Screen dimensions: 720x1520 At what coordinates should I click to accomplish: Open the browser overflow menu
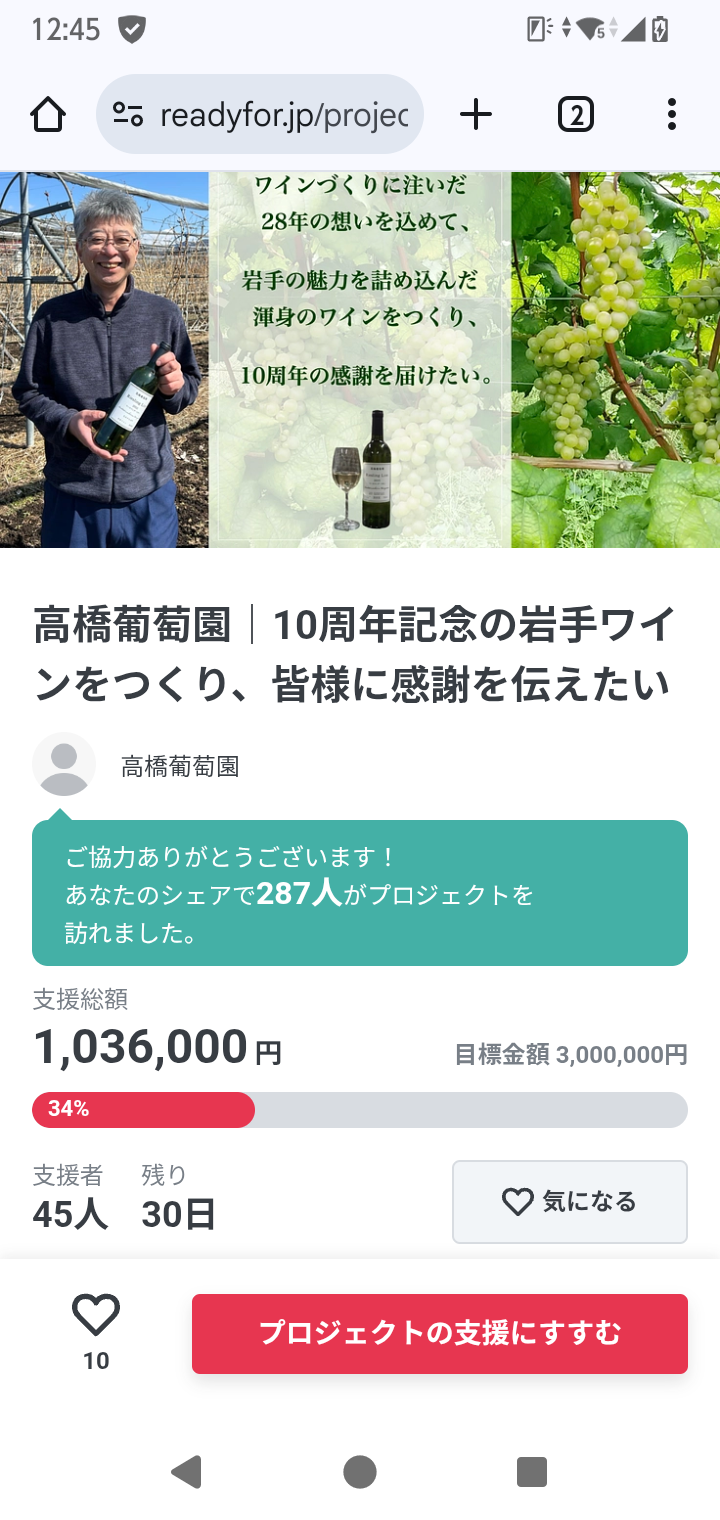pyautogui.click(x=671, y=115)
